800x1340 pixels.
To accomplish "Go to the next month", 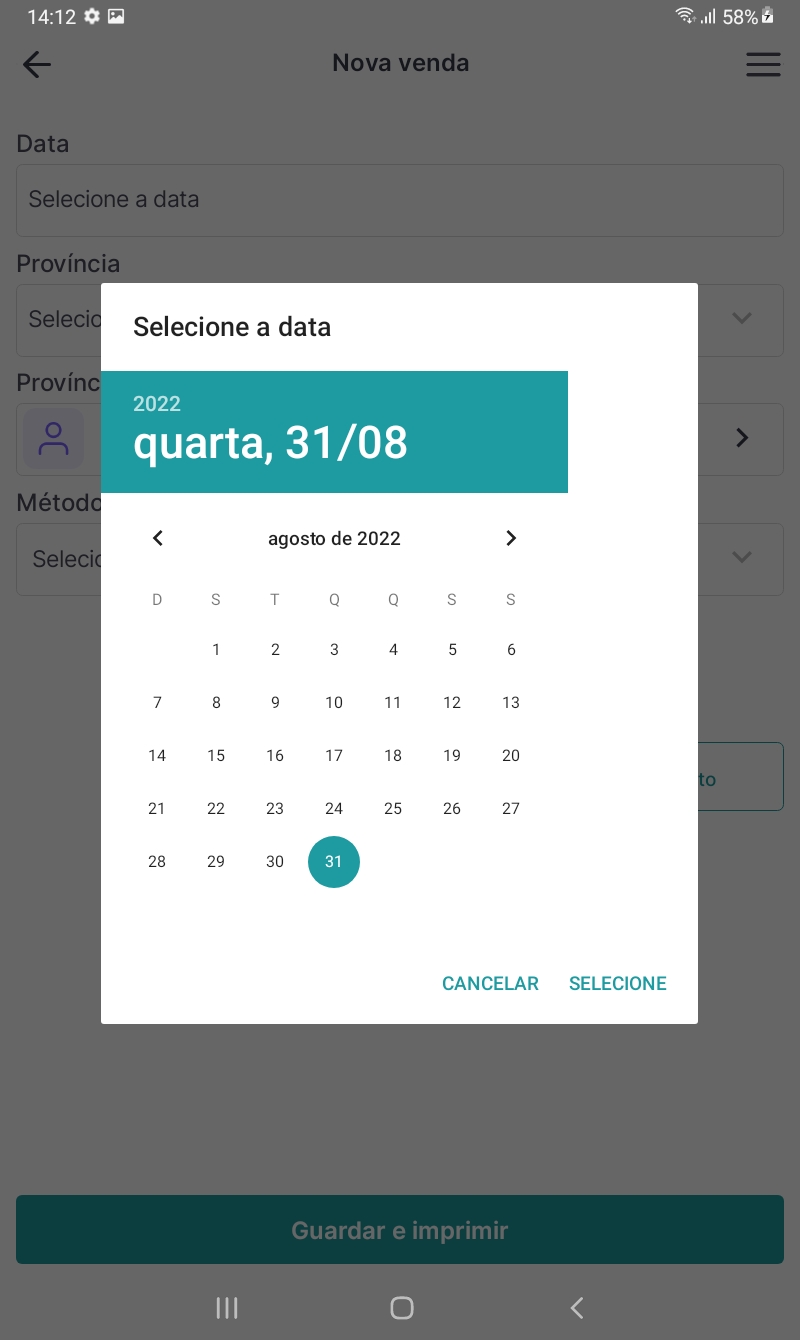I will (x=511, y=538).
